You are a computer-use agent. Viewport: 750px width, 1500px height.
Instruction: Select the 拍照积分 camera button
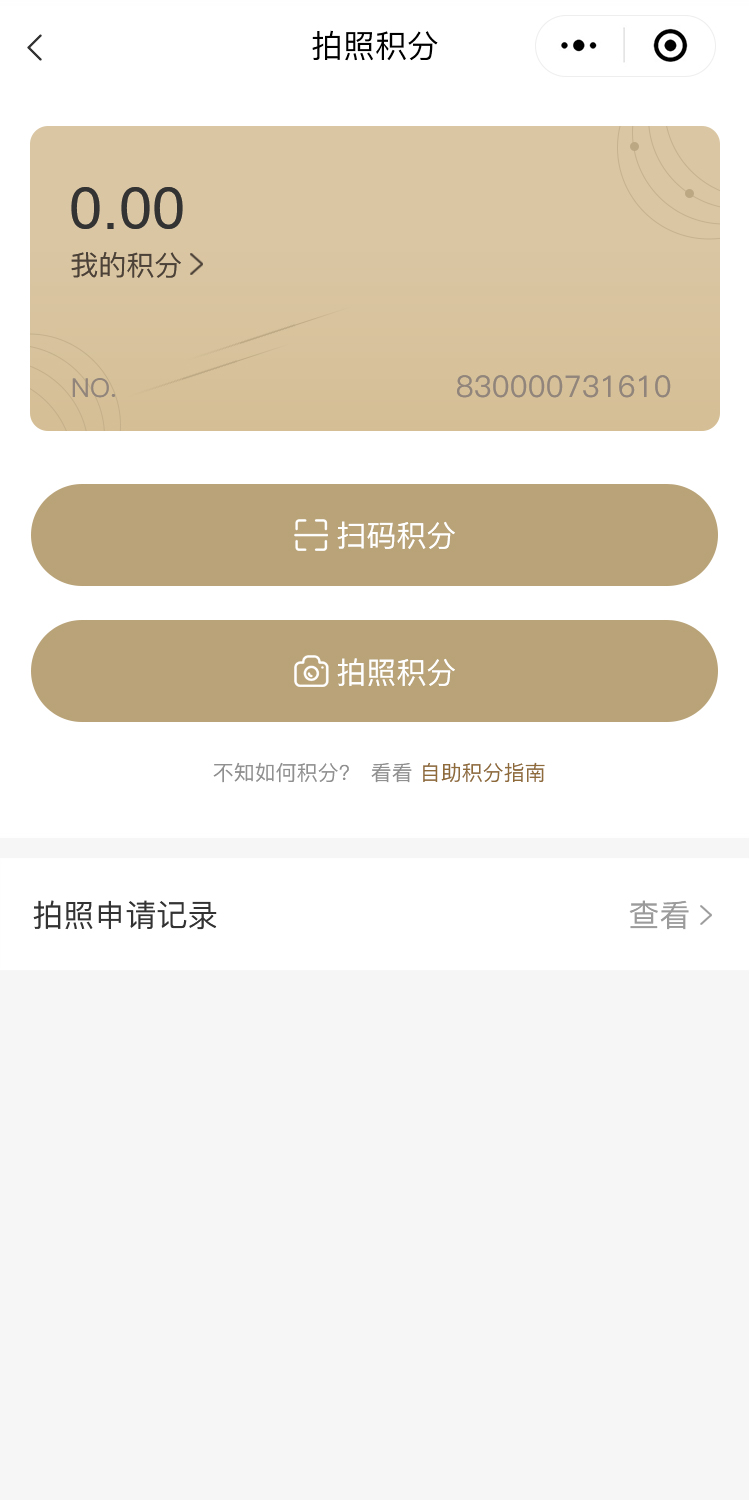(375, 671)
